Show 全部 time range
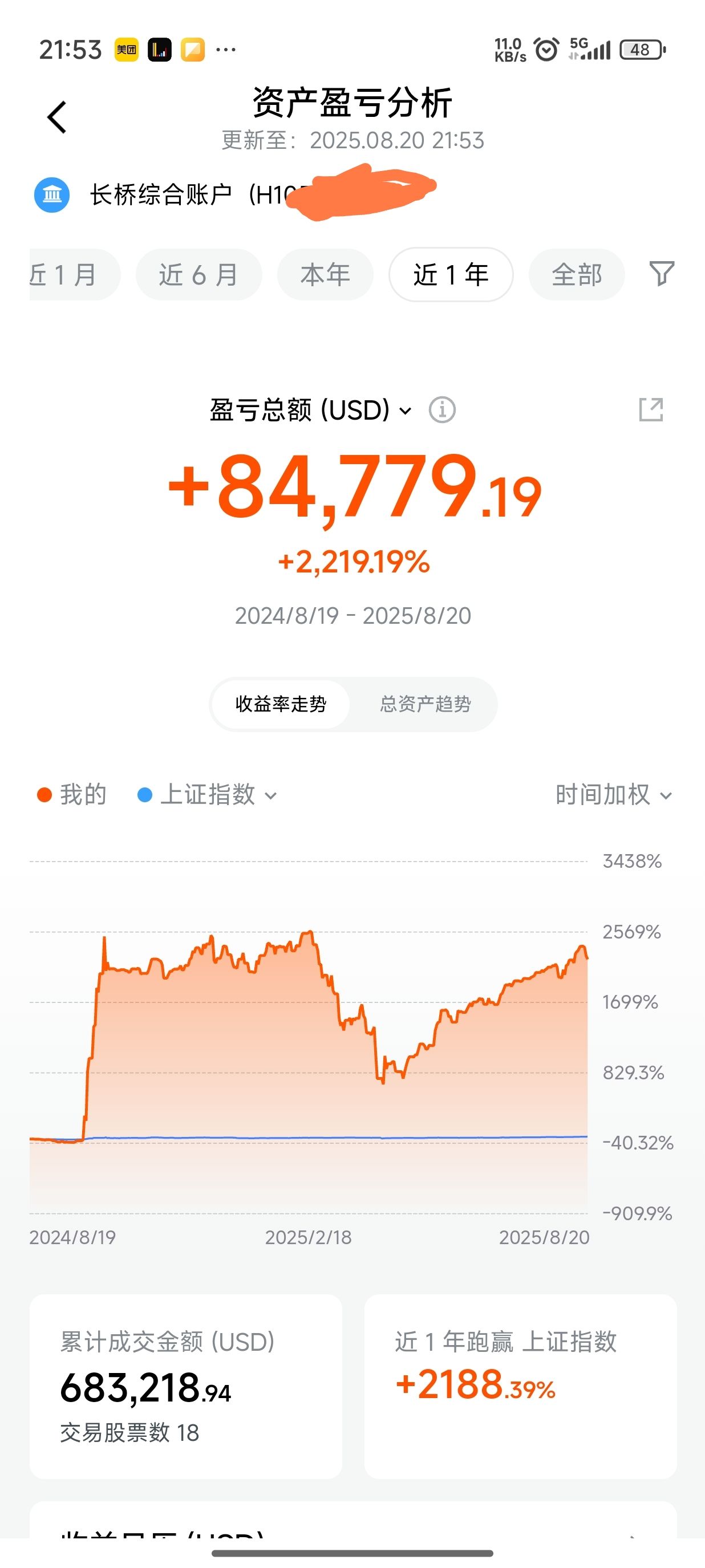The height and width of the screenshot is (1568, 705). click(576, 274)
